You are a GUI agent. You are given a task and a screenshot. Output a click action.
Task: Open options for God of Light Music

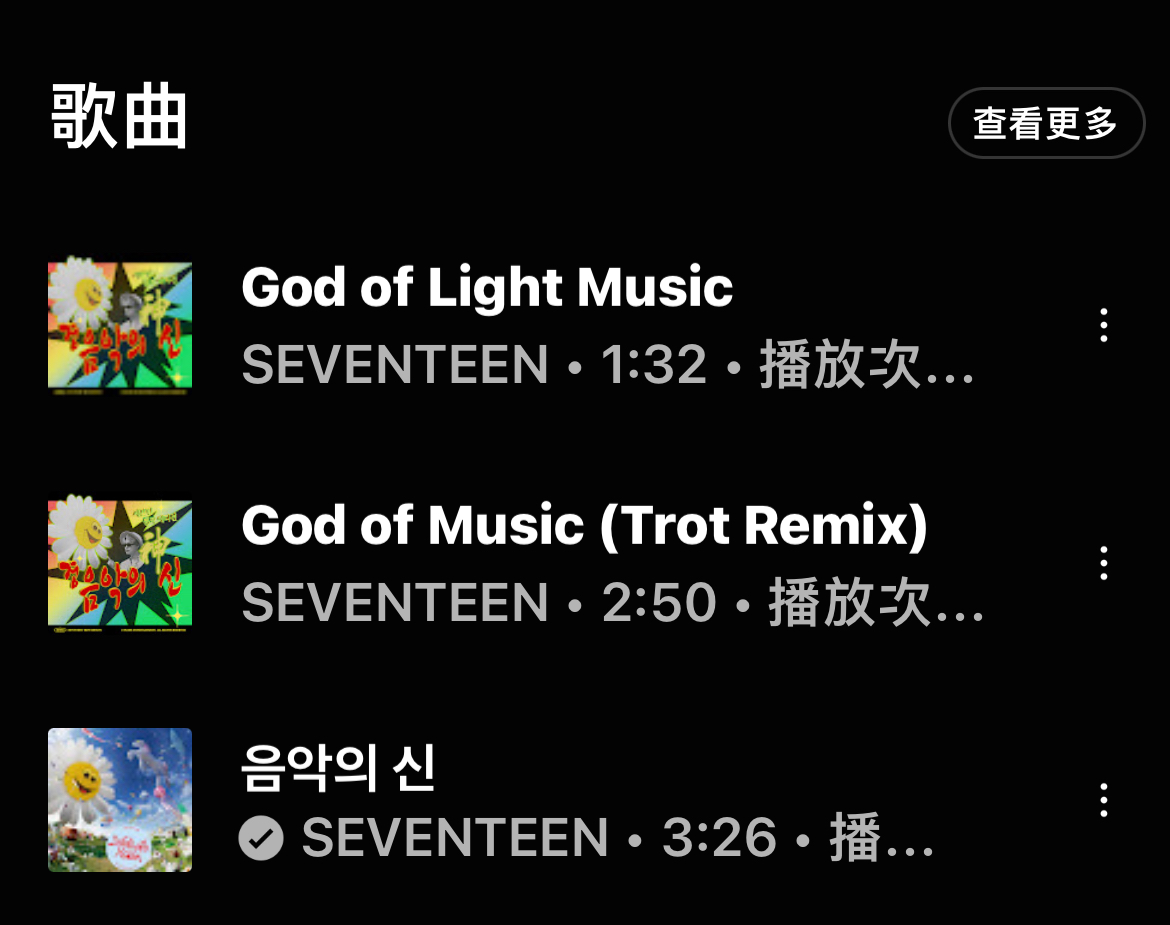click(1103, 326)
